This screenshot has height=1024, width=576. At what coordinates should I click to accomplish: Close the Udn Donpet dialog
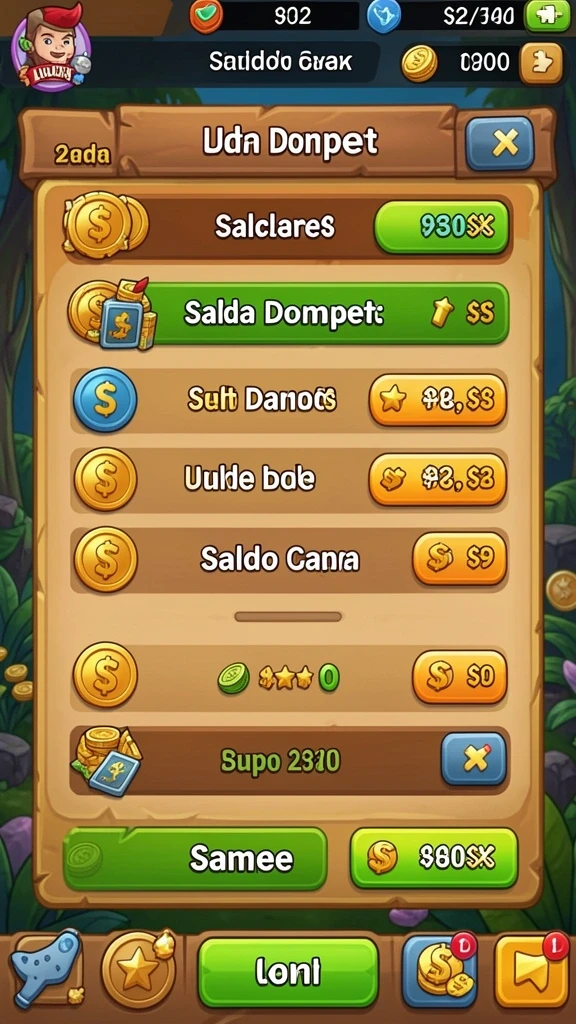click(x=500, y=143)
